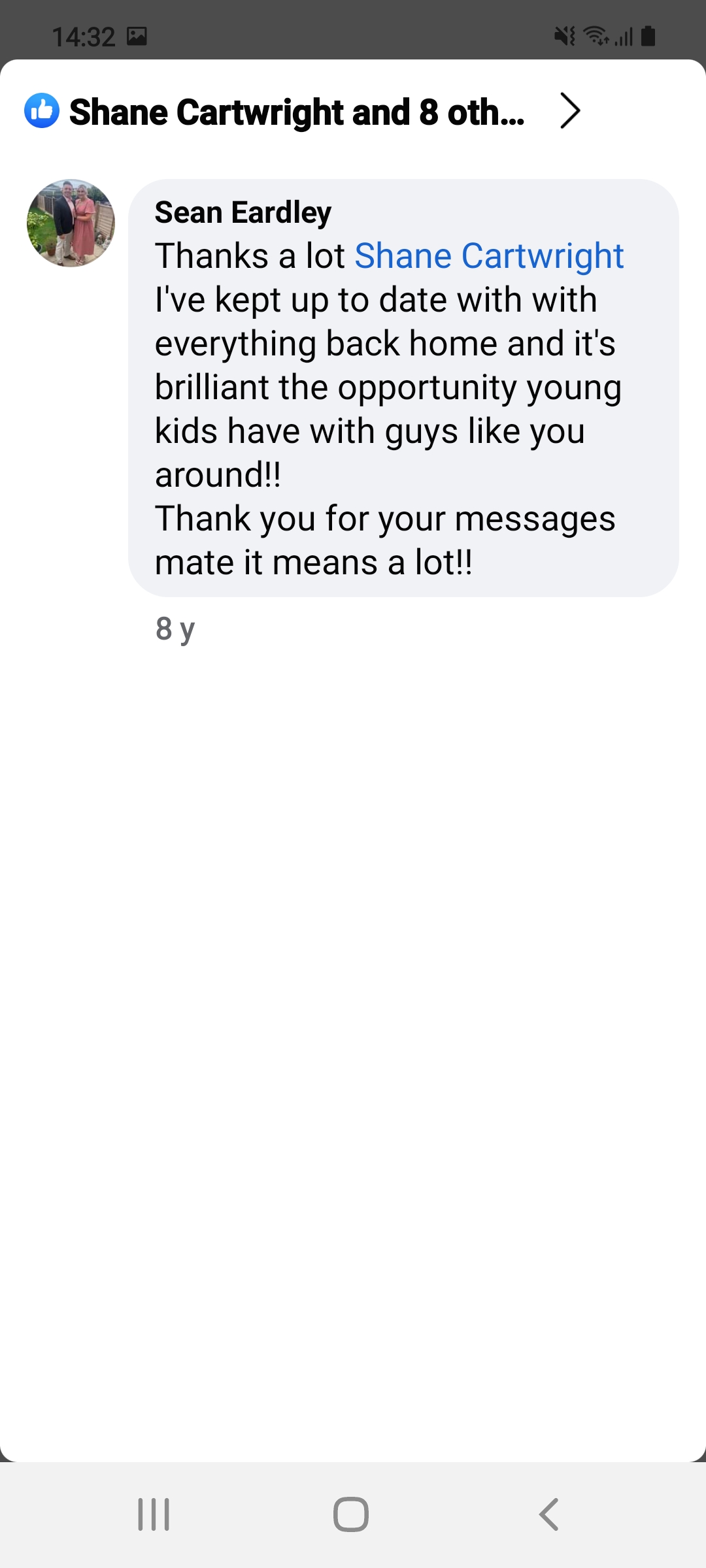Open the Sean Eardley name link

243,212
